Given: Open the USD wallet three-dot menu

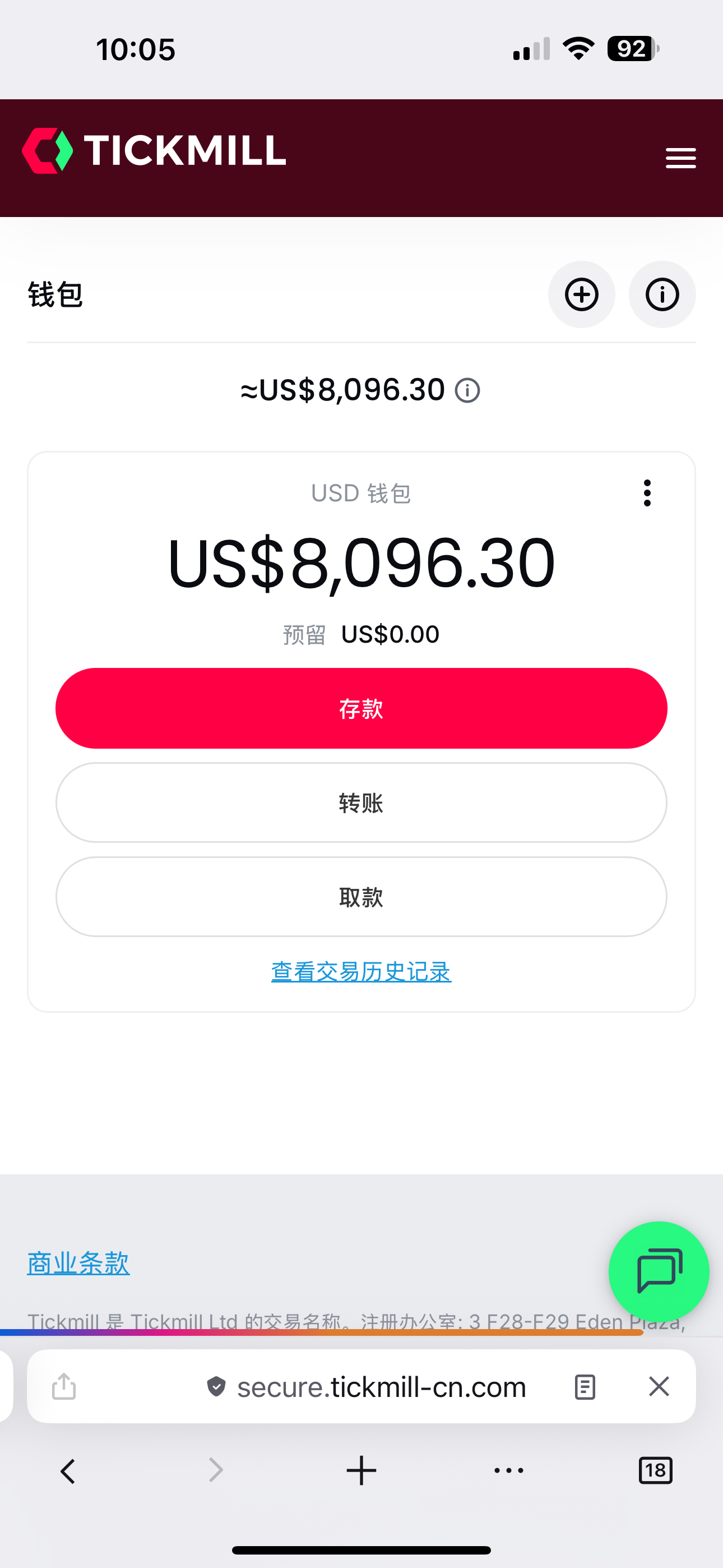Looking at the screenshot, I should coord(647,493).
